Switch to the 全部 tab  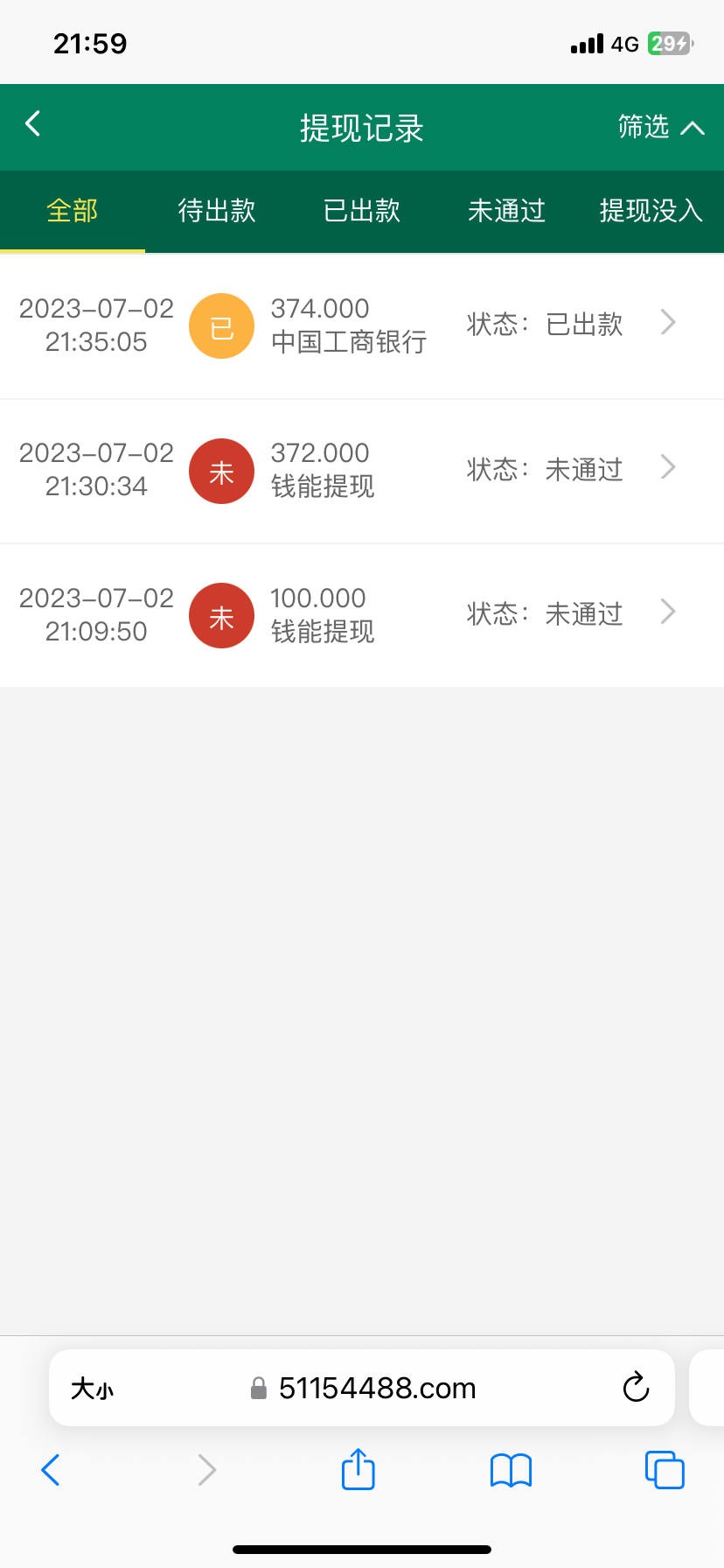coord(73,211)
